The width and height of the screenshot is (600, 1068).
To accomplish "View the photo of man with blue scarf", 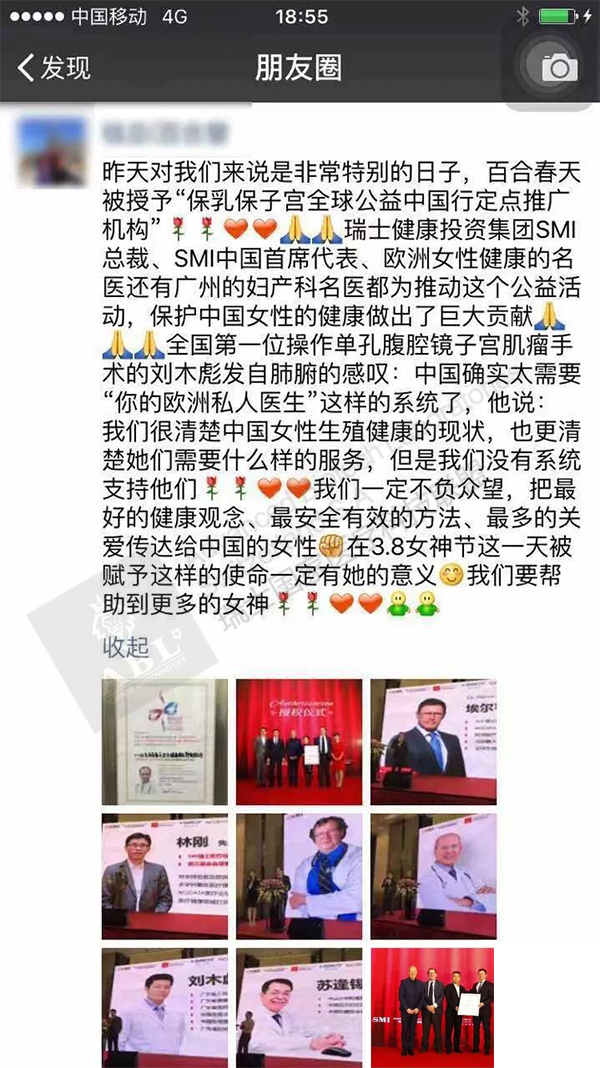I will click(x=299, y=876).
